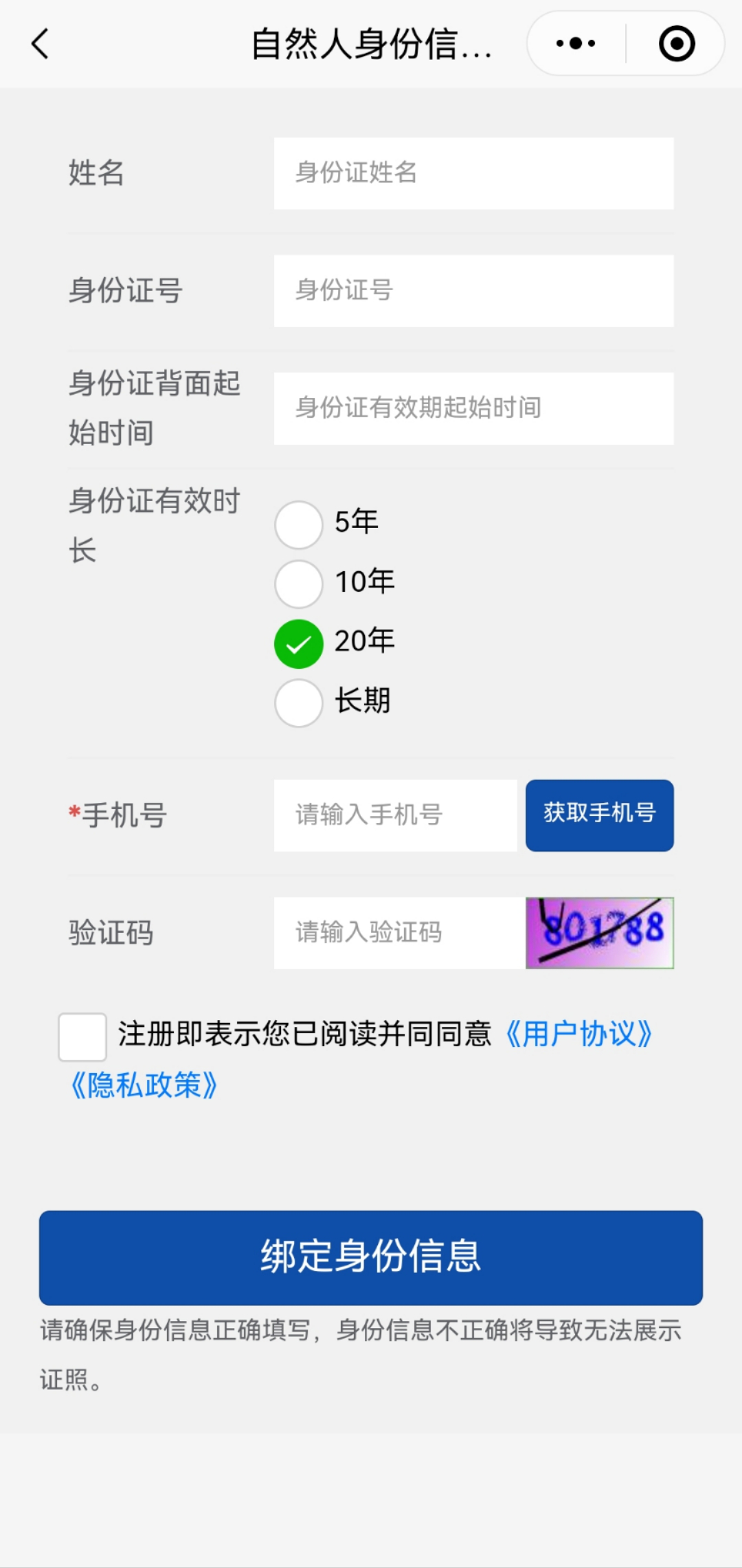Pick the 长期 long-term validity option

click(x=299, y=703)
